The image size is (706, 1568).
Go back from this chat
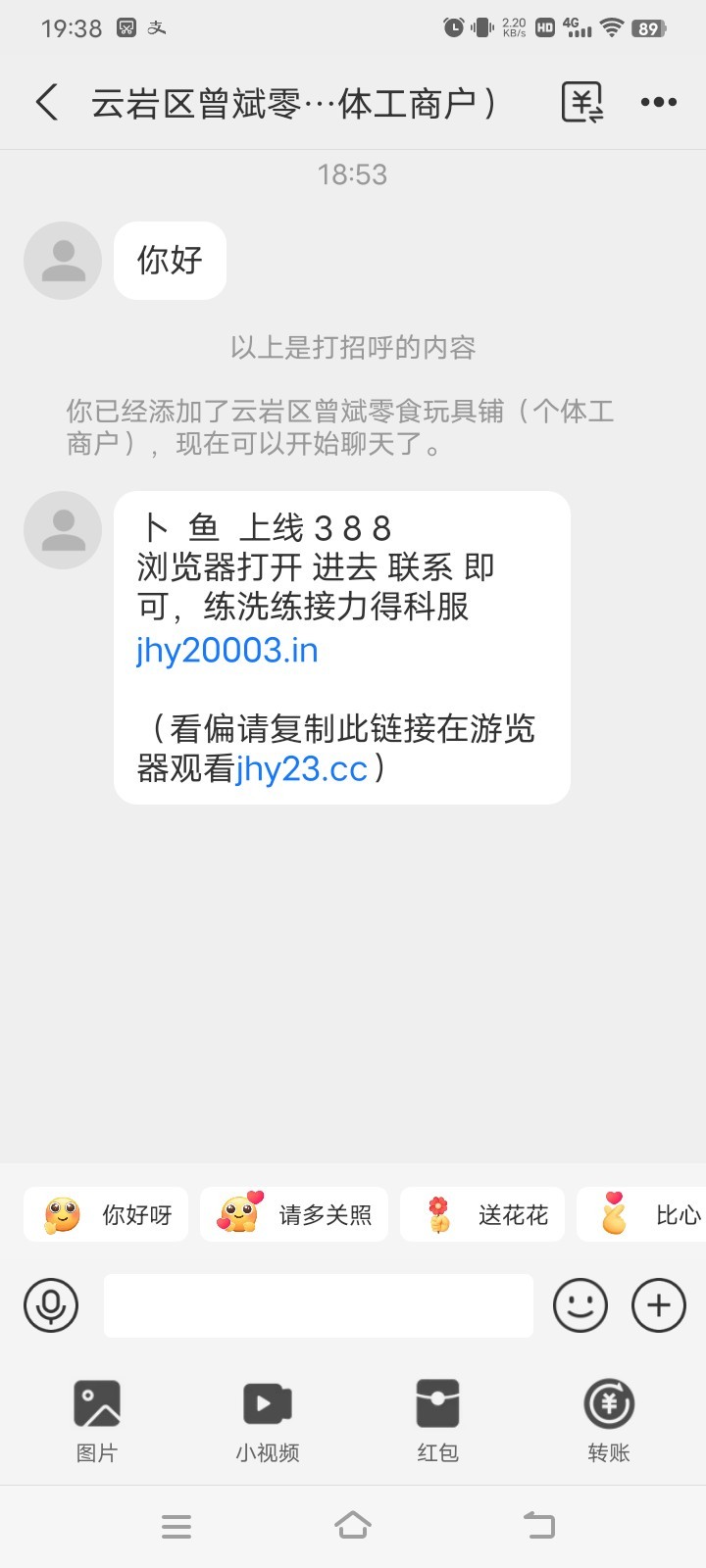click(47, 102)
